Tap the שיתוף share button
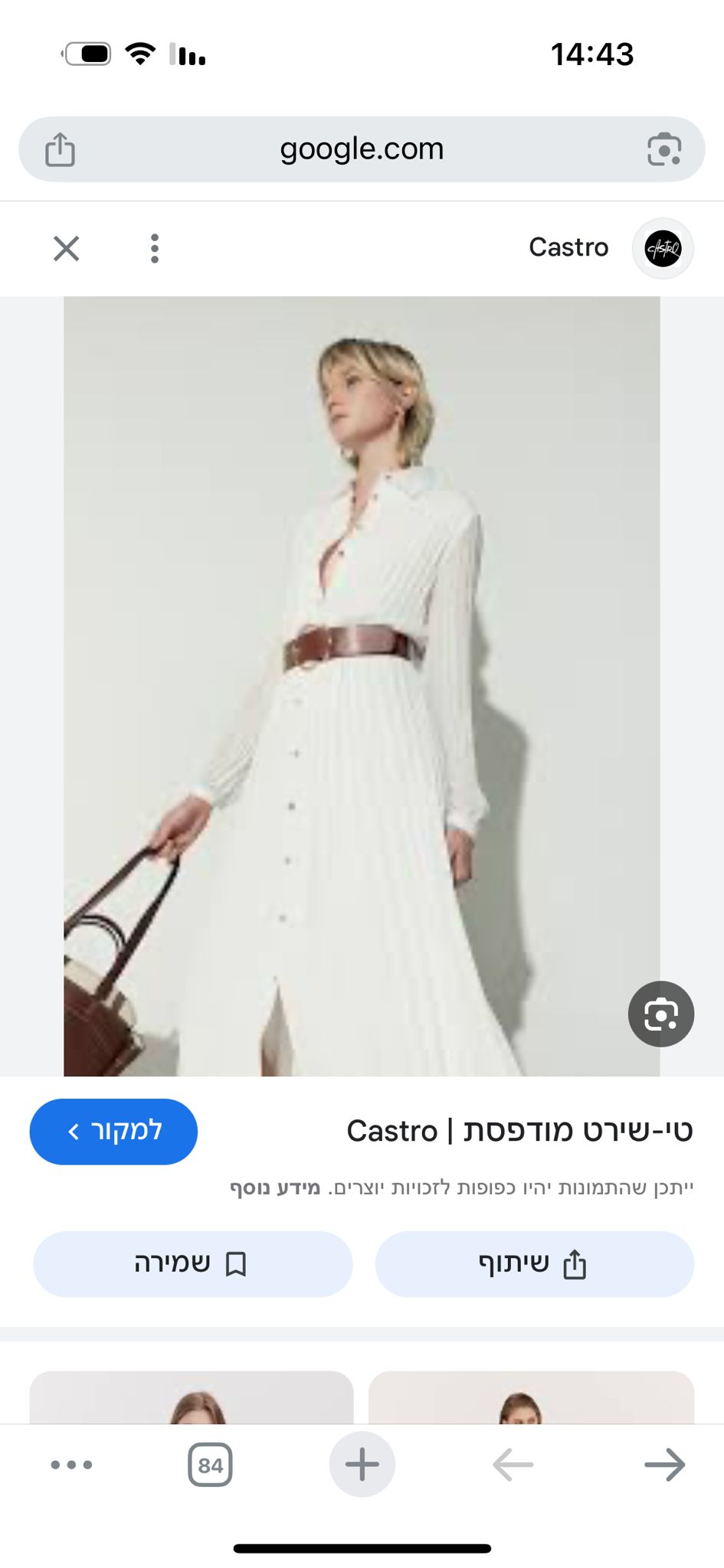The width and height of the screenshot is (724, 1568). coord(534,1263)
